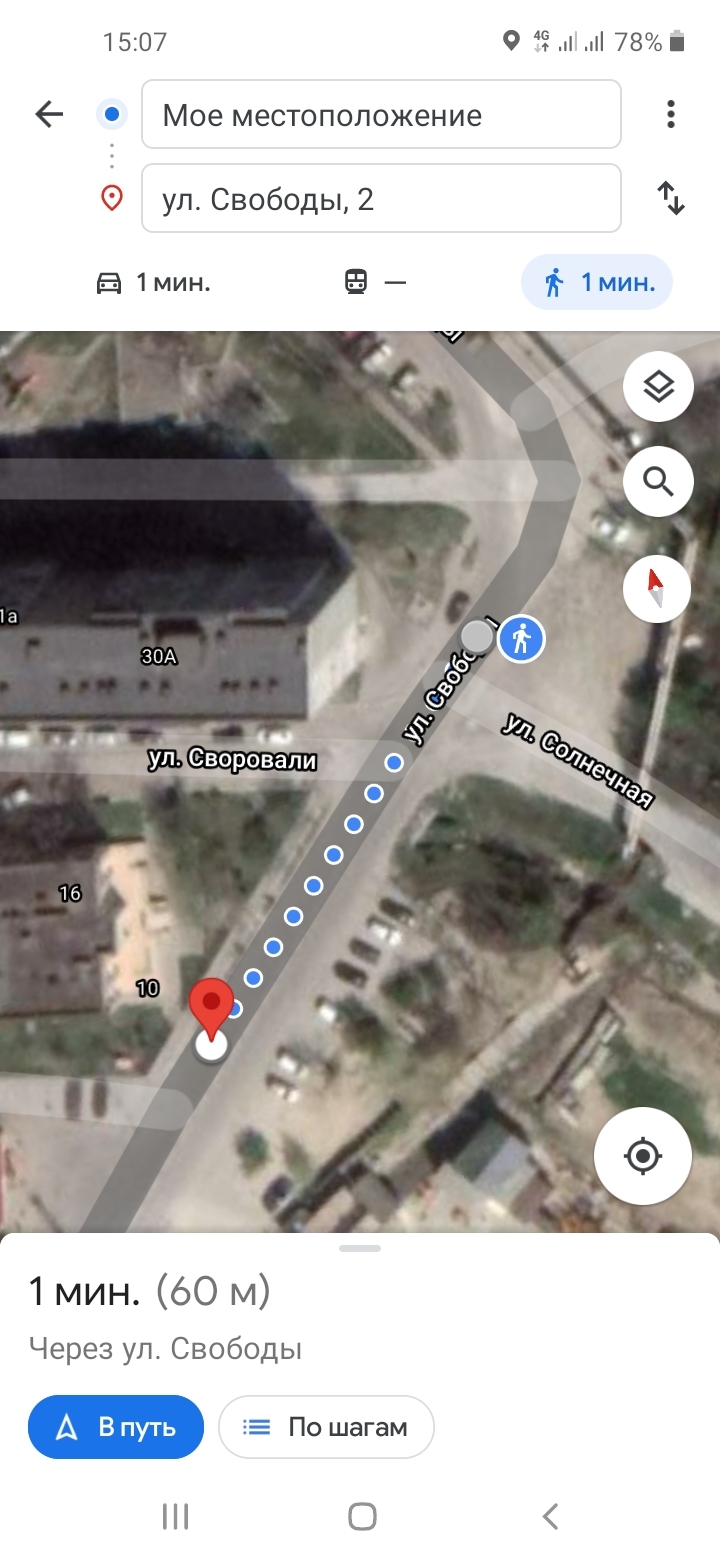
Task: Tap the compass to reorient map
Action: [657, 588]
